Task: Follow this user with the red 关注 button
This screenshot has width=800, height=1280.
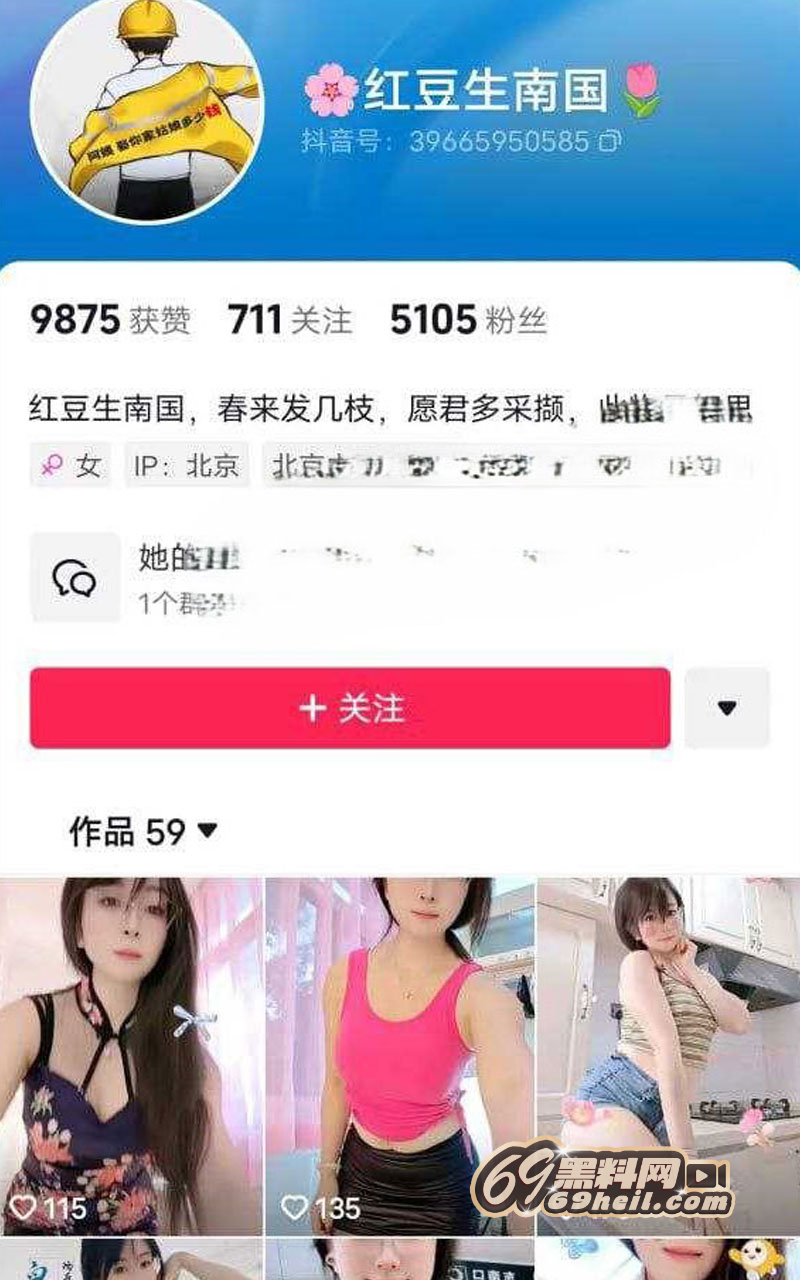Action: pyautogui.click(x=350, y=708)
